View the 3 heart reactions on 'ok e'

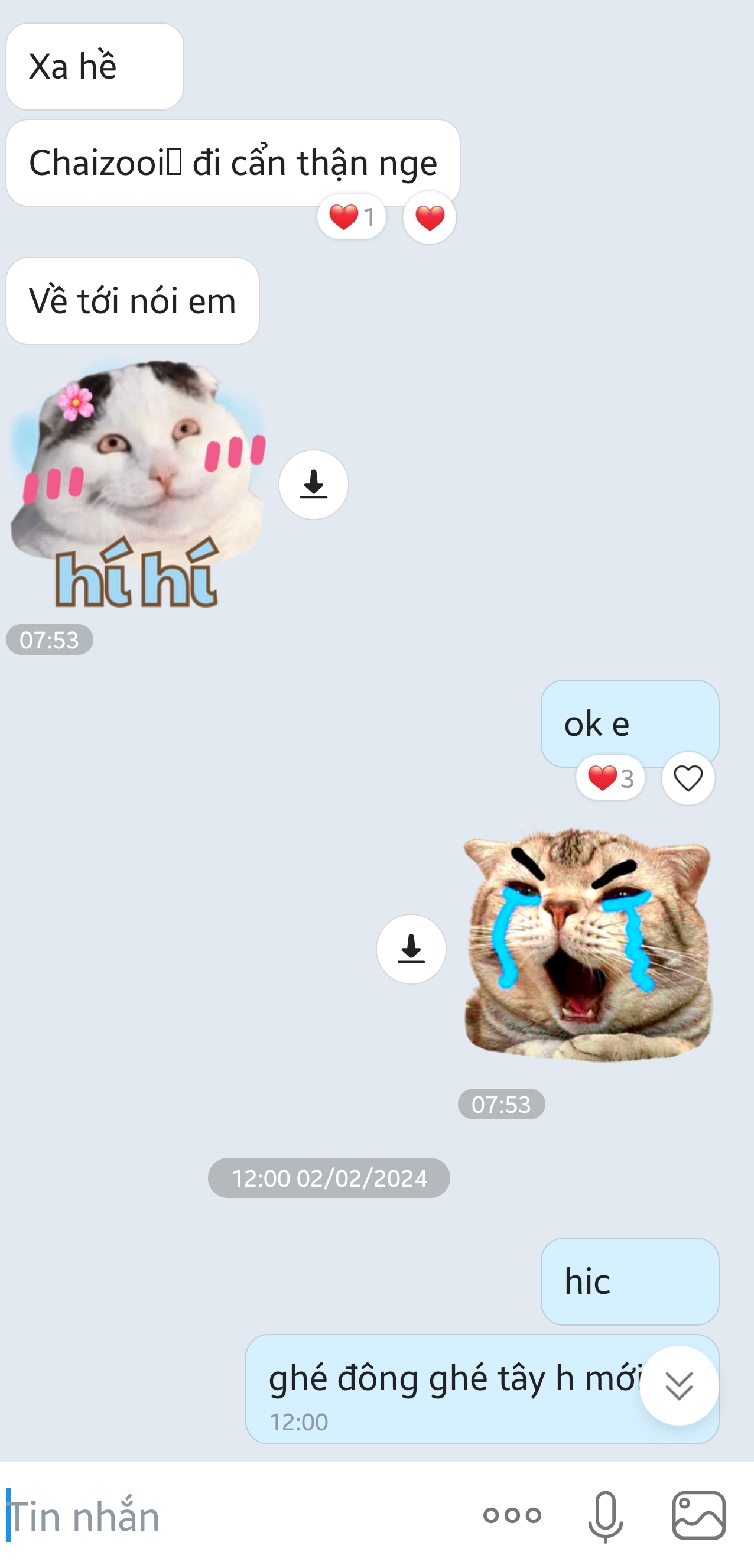[610, 778]
